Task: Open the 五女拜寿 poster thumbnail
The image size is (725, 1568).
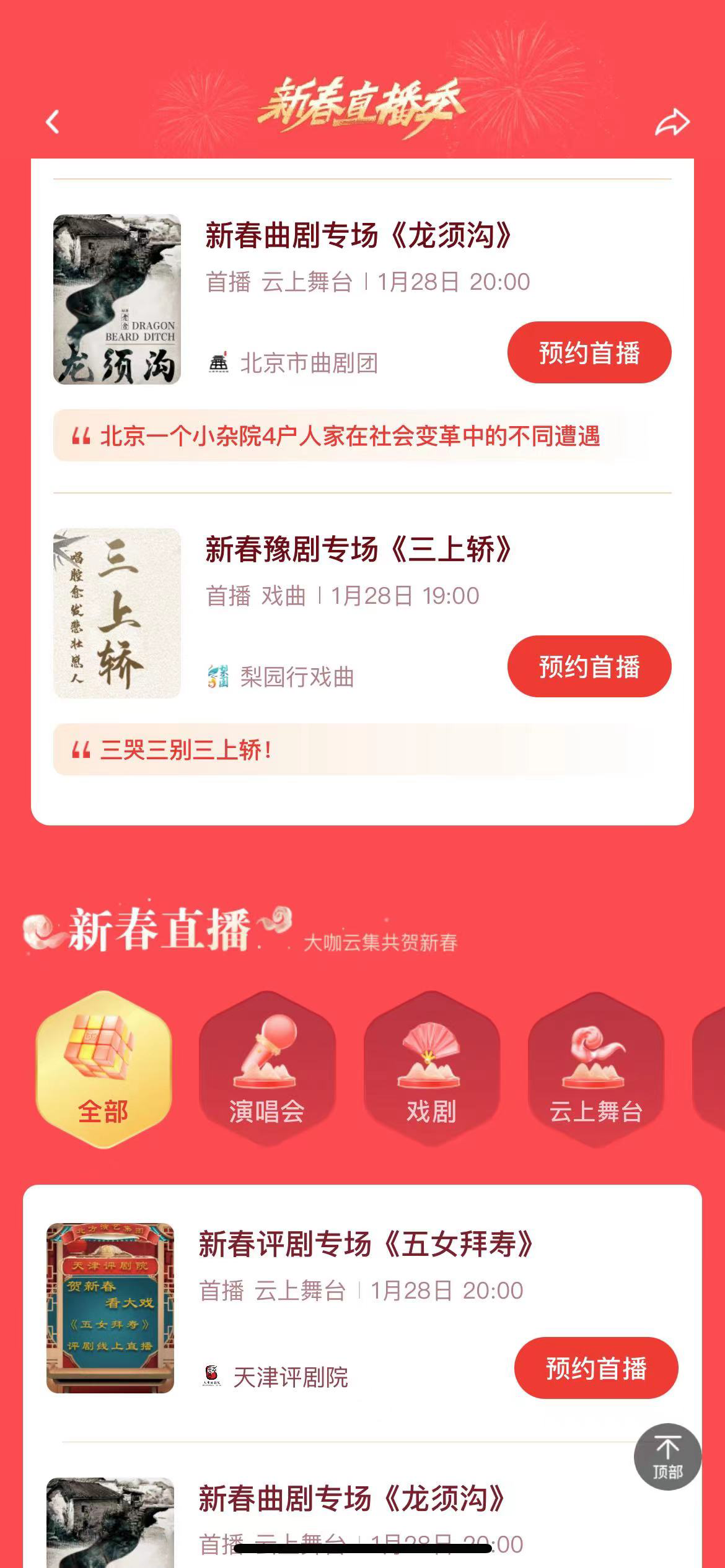Action: click(110, 1308)
